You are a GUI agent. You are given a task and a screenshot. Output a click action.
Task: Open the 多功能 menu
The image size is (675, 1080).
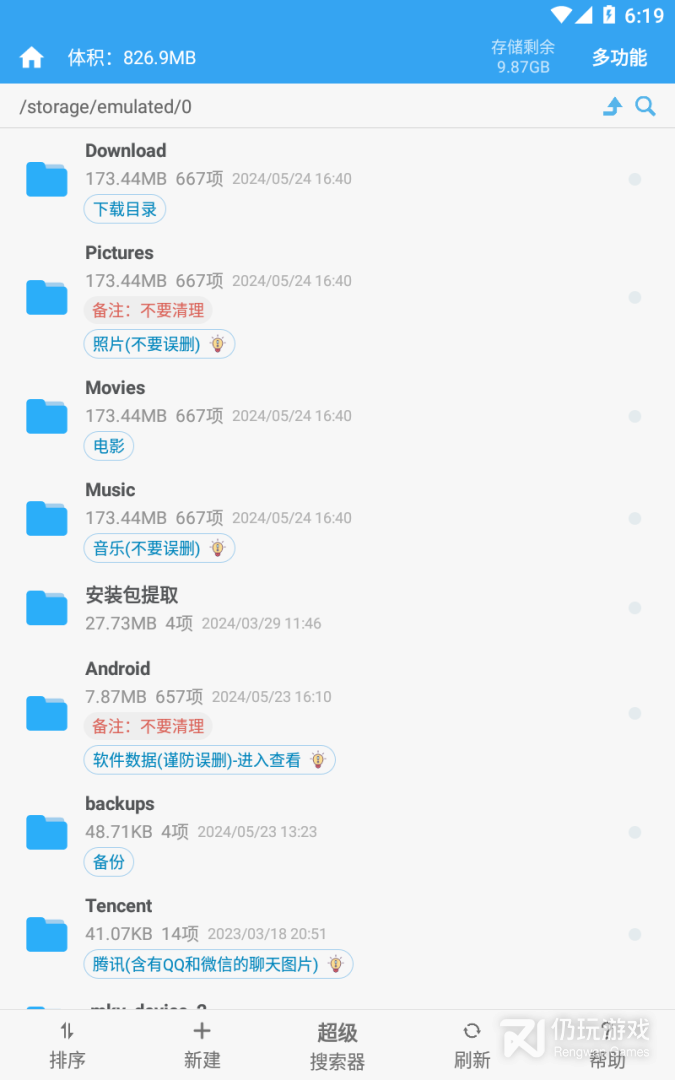click(x=619, y=58)
